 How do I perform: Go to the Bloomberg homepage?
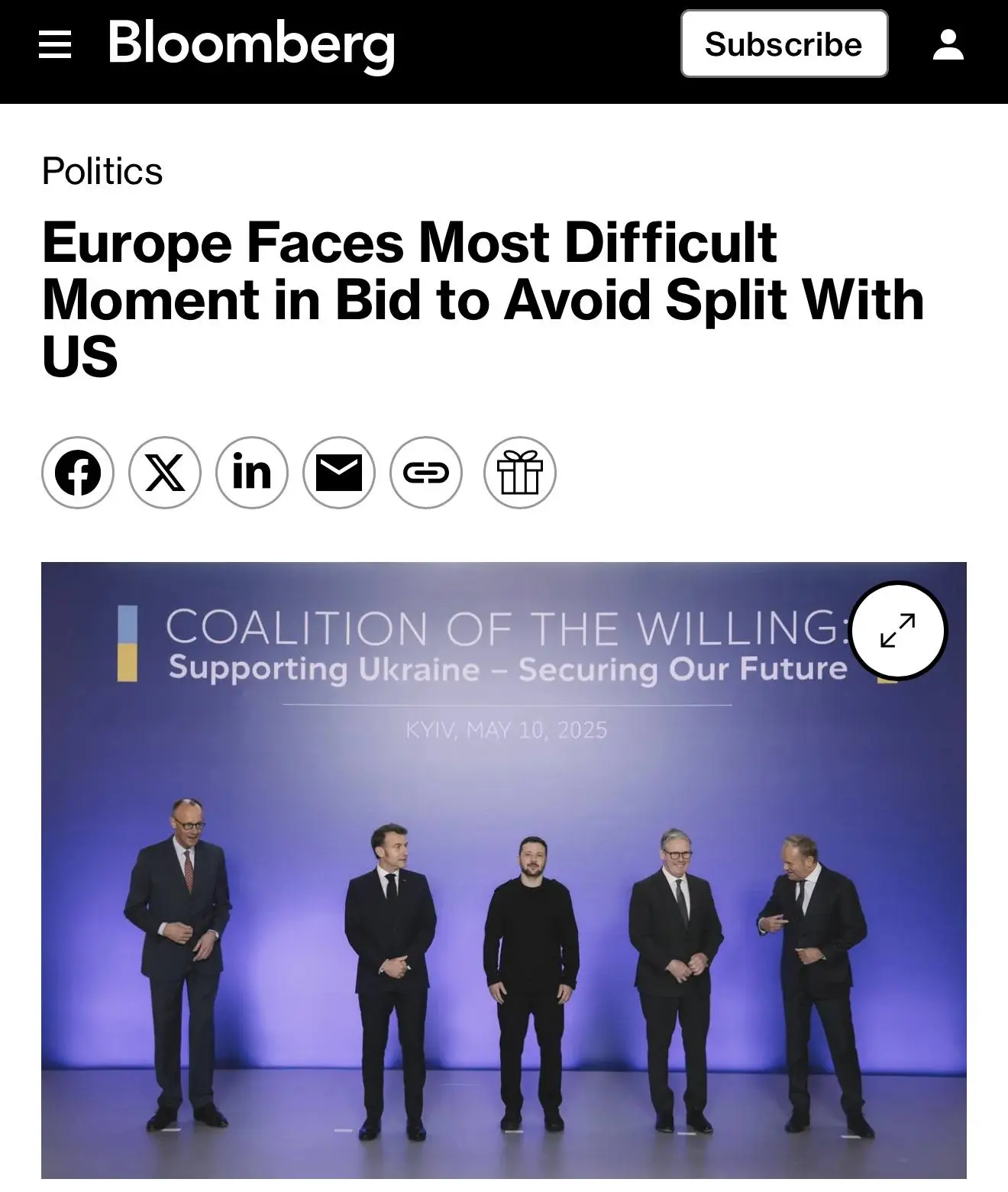pyautogui.click(x=251, y=44)
